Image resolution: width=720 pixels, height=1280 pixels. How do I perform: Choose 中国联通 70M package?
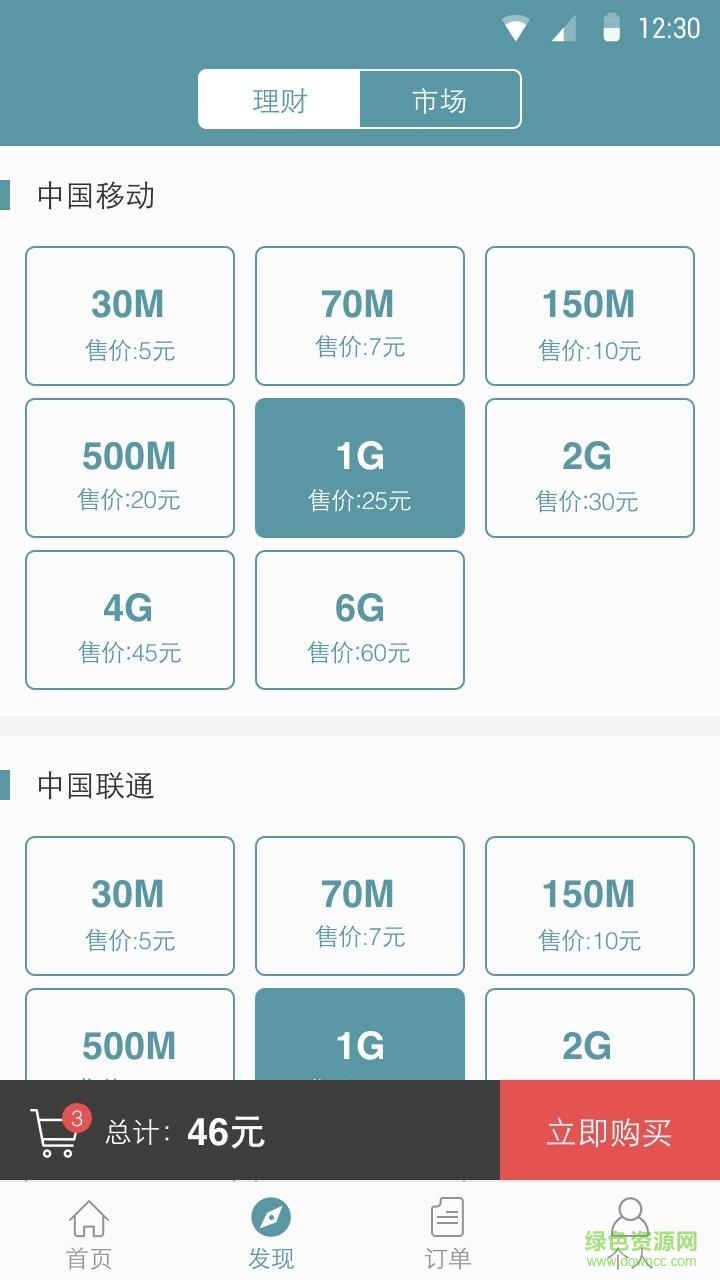(360, 906)
